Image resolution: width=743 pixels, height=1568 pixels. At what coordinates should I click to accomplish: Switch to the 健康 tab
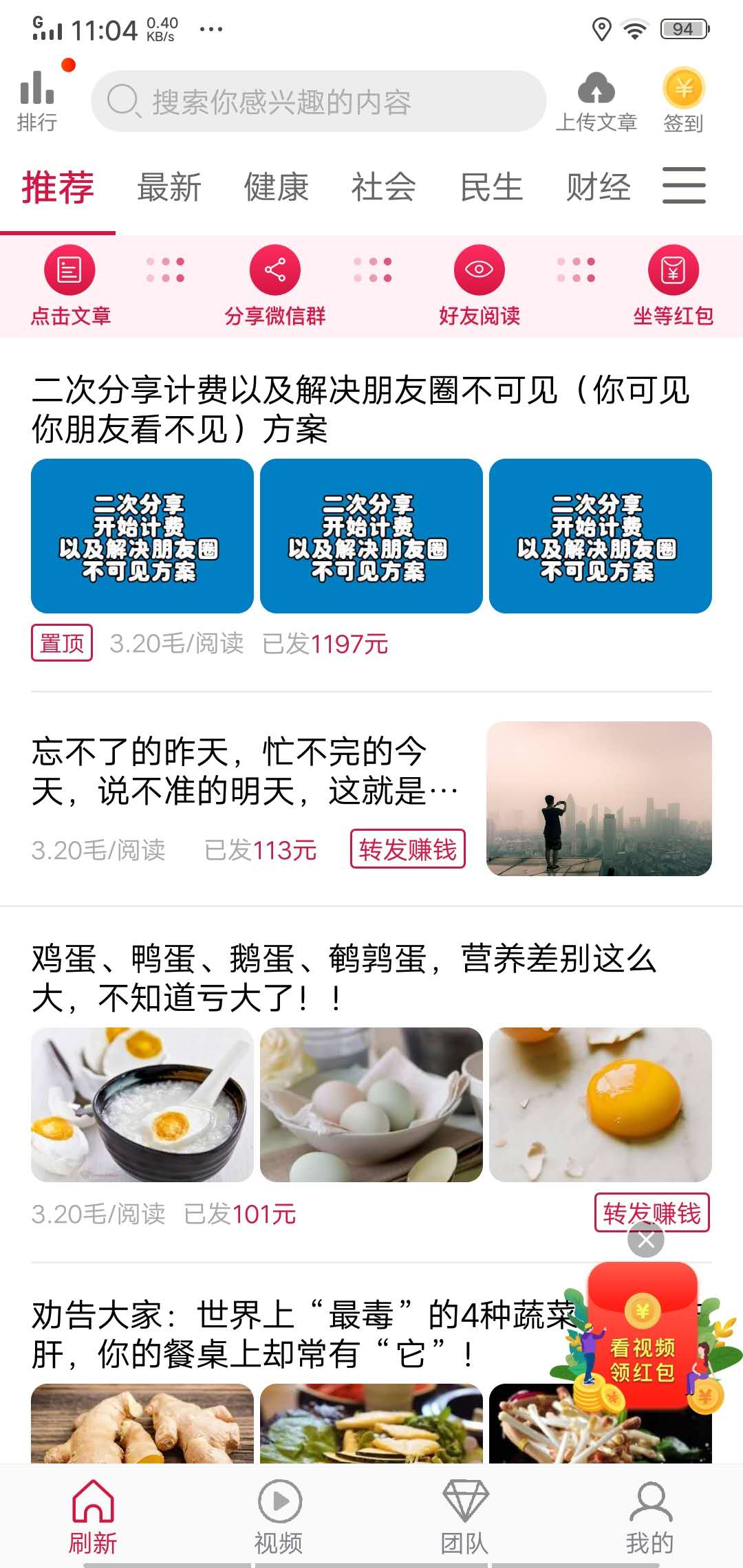(x=277, y=186)
